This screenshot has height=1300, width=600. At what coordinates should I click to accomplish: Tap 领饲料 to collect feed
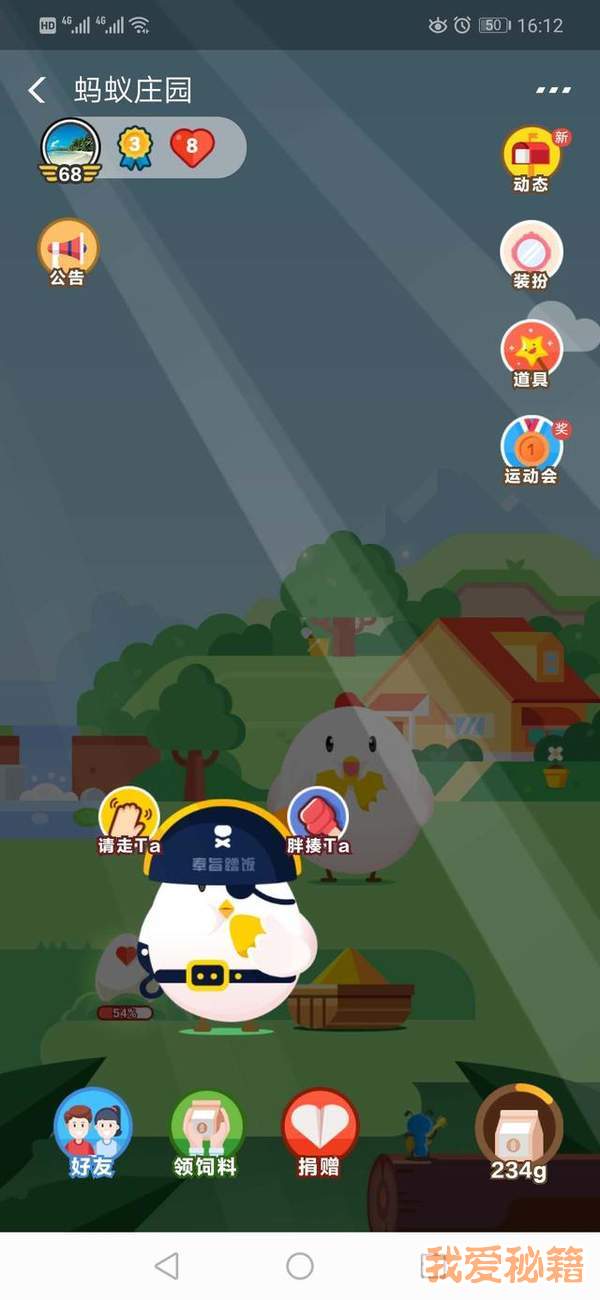tap(206, 1131)
